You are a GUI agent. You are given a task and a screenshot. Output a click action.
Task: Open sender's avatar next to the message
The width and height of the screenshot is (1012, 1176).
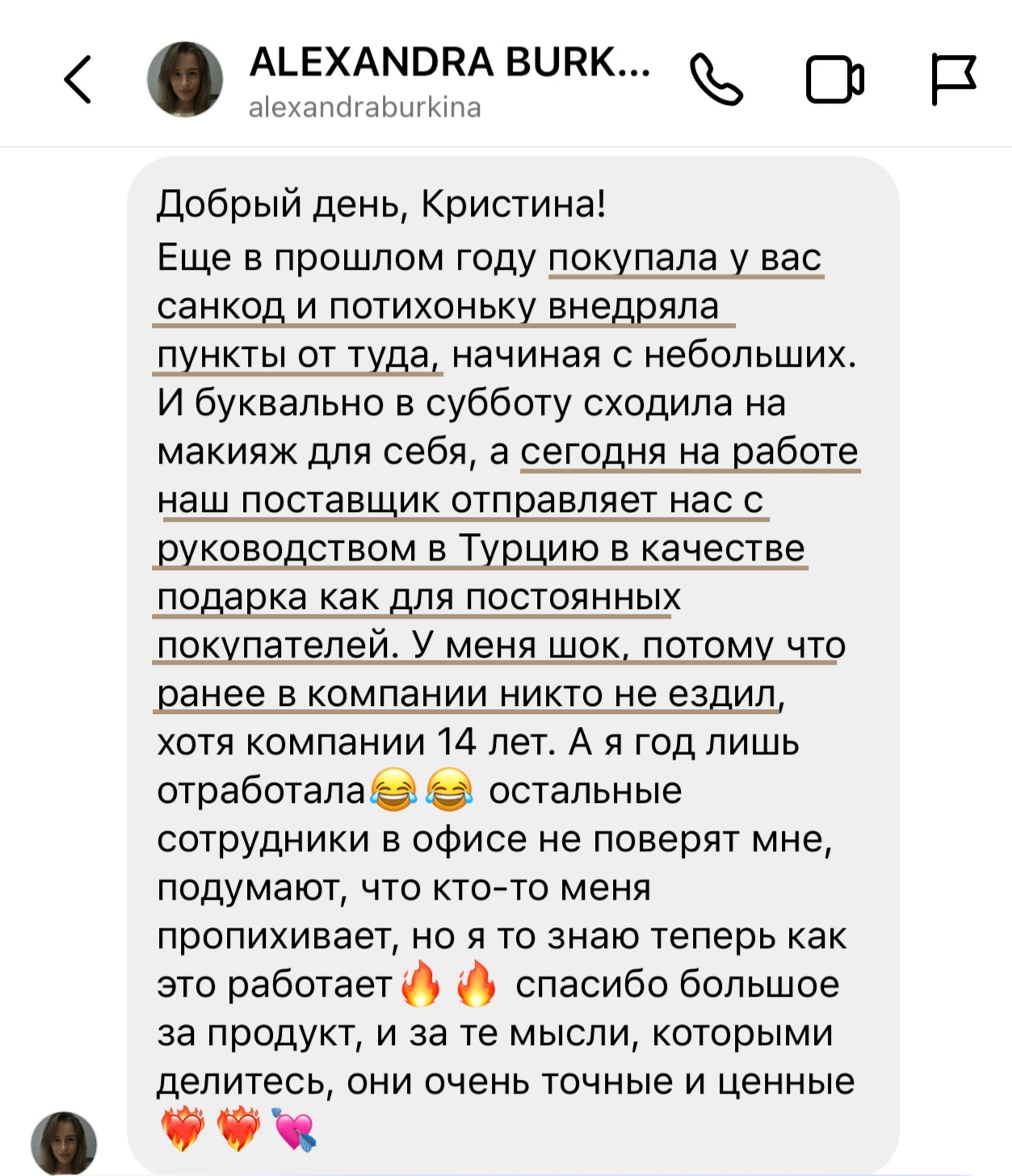coord(64,1142)
